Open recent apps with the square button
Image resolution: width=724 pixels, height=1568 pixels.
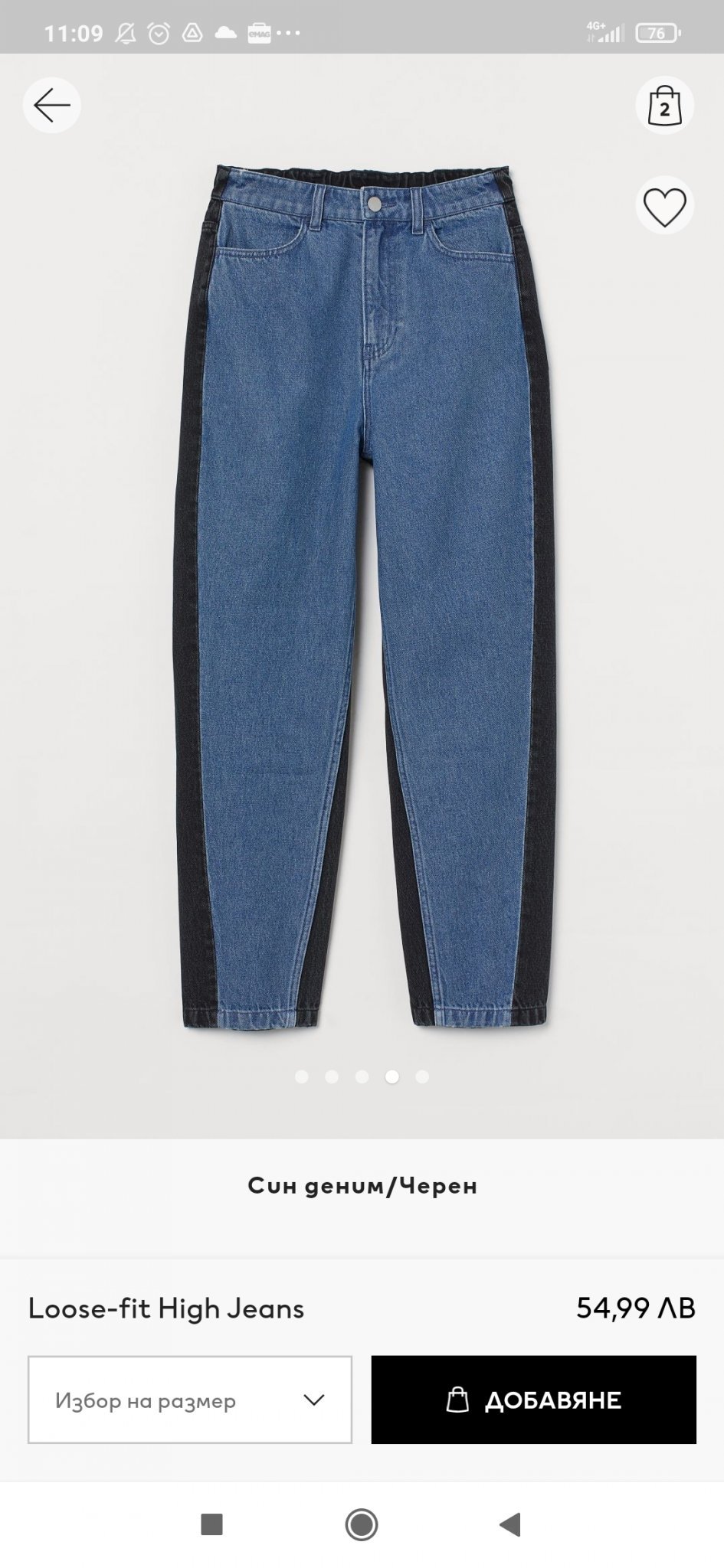click(x=211, y=1524)
